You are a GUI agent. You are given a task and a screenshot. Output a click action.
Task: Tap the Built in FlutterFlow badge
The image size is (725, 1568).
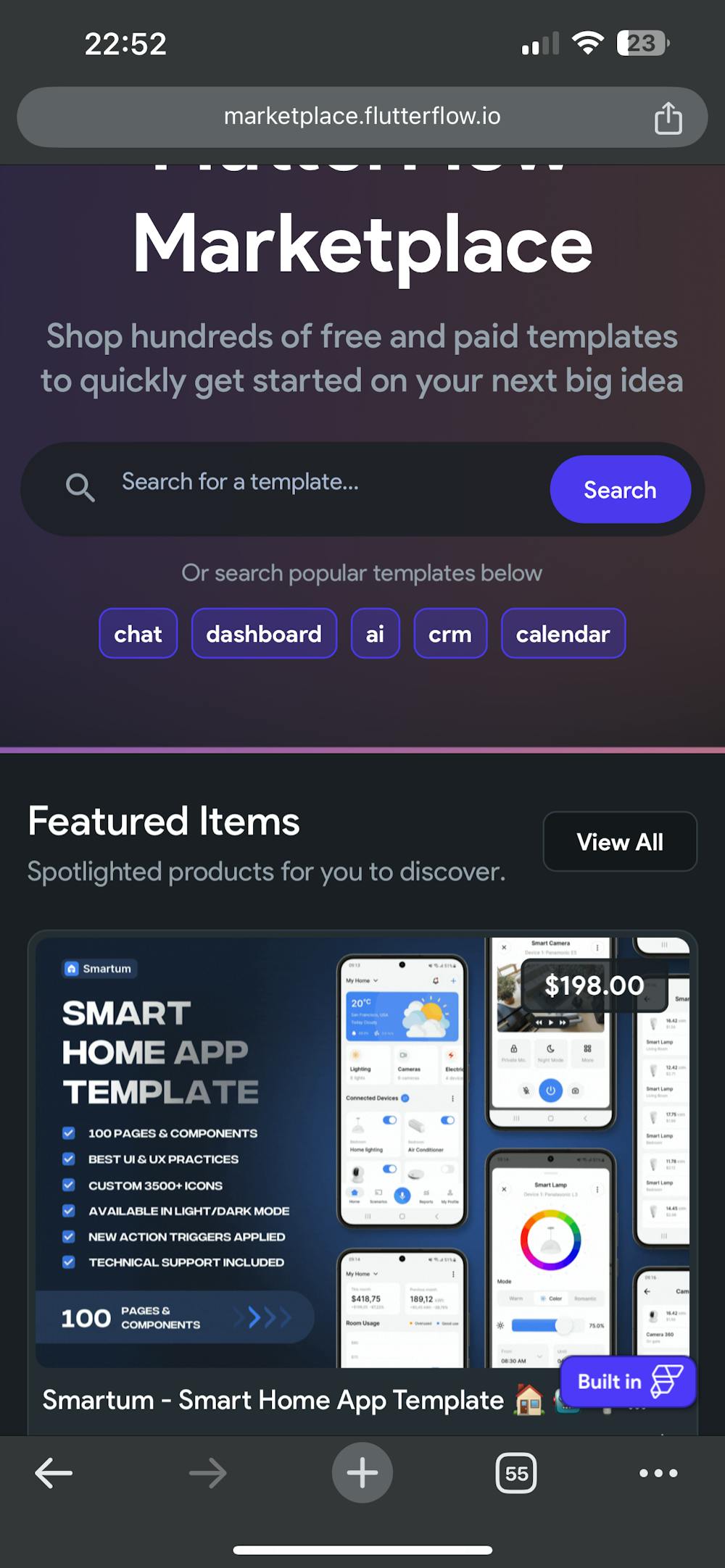pos(628,1382)
